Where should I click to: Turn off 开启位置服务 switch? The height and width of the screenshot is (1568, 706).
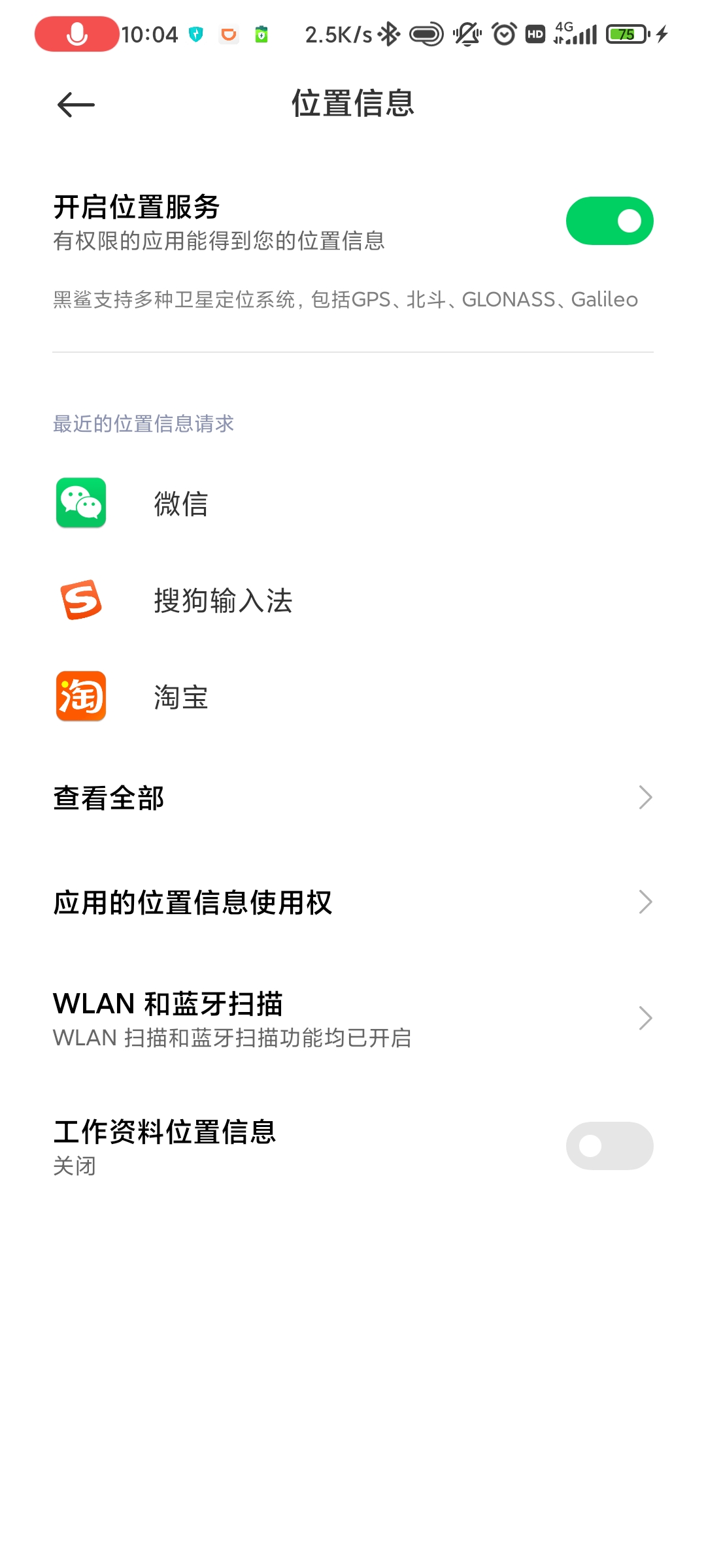[x=609, y=221]
